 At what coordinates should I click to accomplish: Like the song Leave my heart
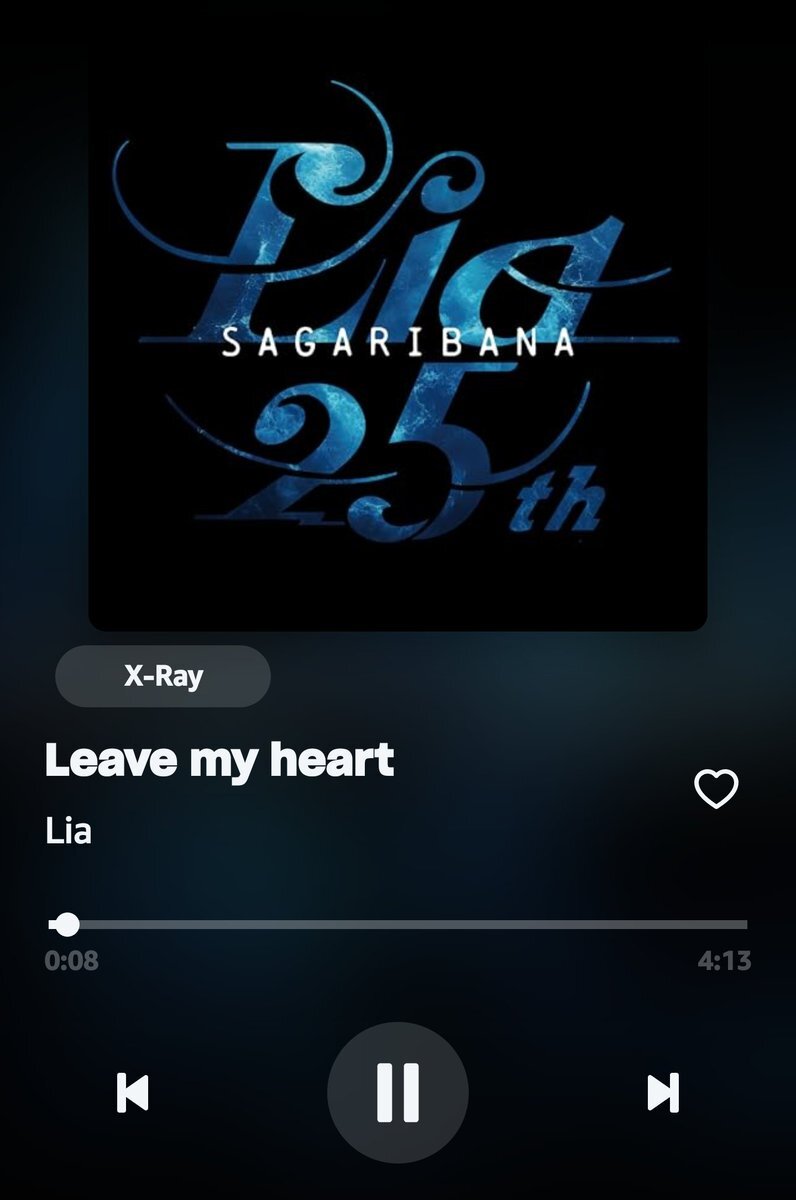click(716, 789)
